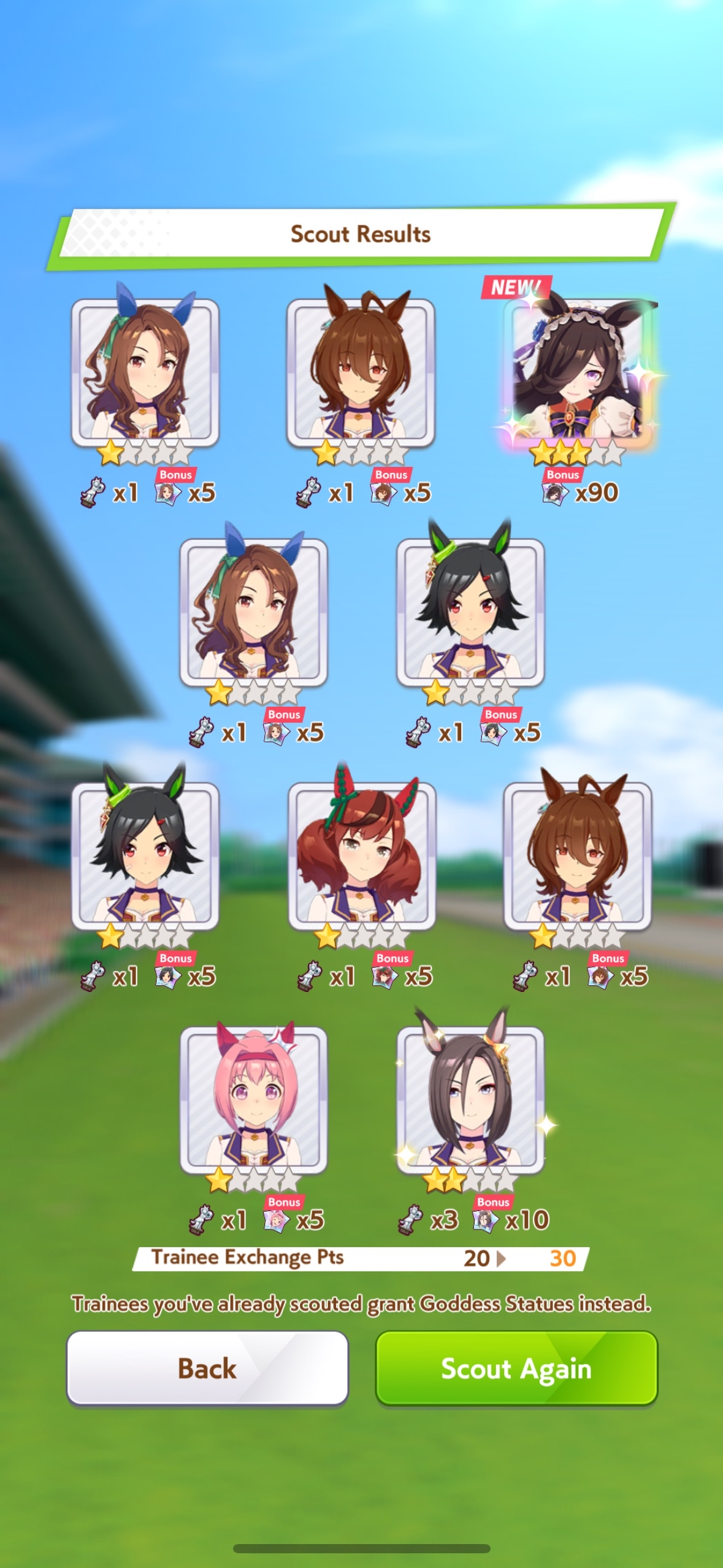Select the pink-haired trainee card
723x1568 pixels.
254,1099
